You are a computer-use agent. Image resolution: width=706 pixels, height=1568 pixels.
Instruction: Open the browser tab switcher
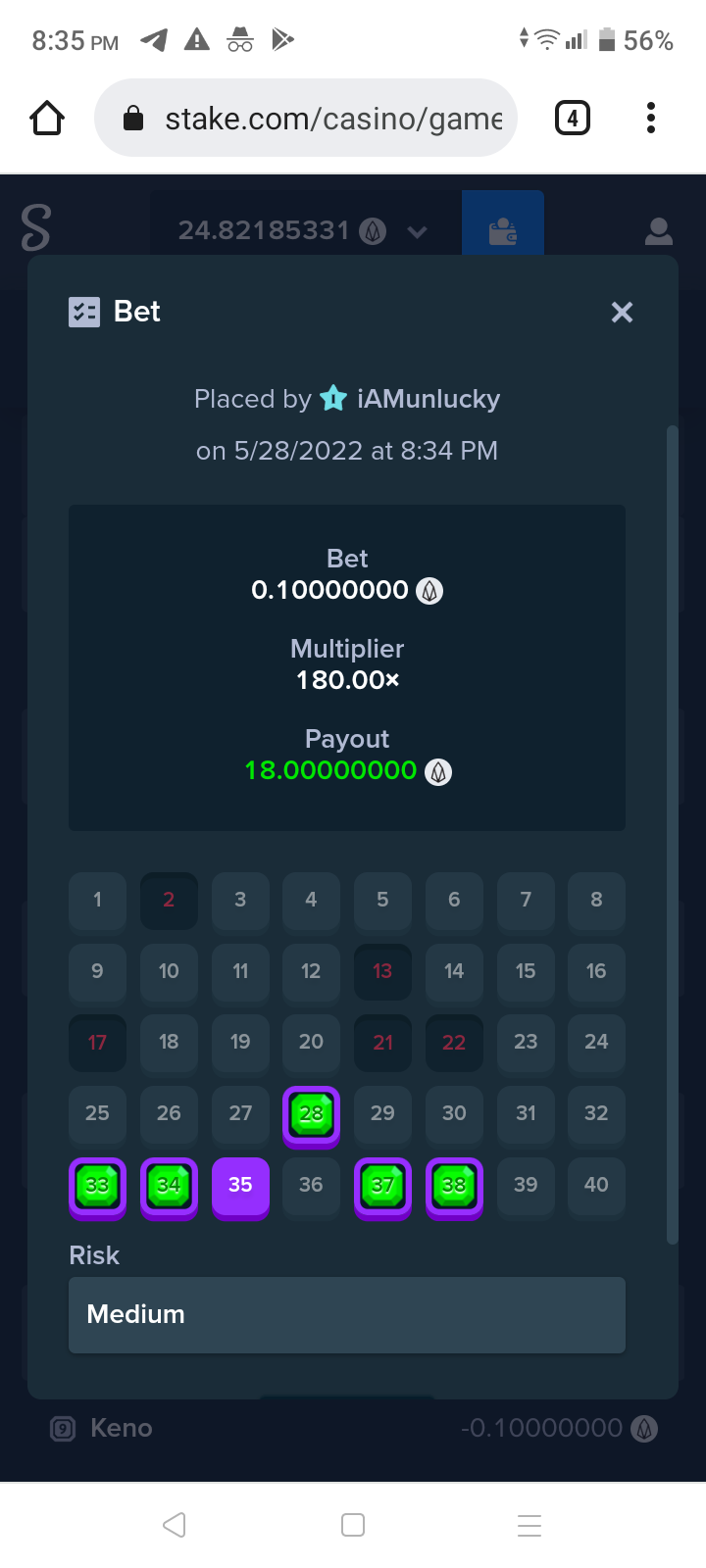click(573, 119)
